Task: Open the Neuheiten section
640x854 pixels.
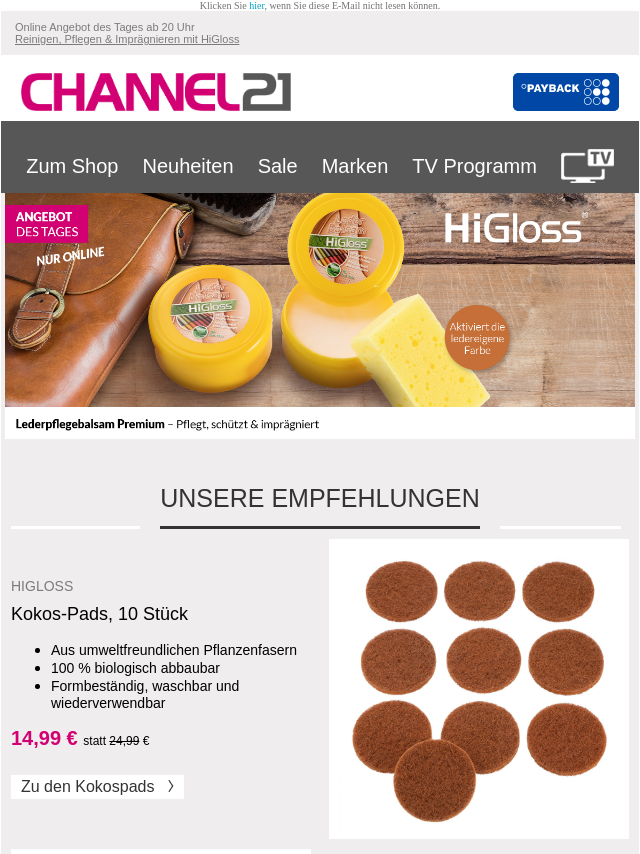Action: (x=188, y=166)
